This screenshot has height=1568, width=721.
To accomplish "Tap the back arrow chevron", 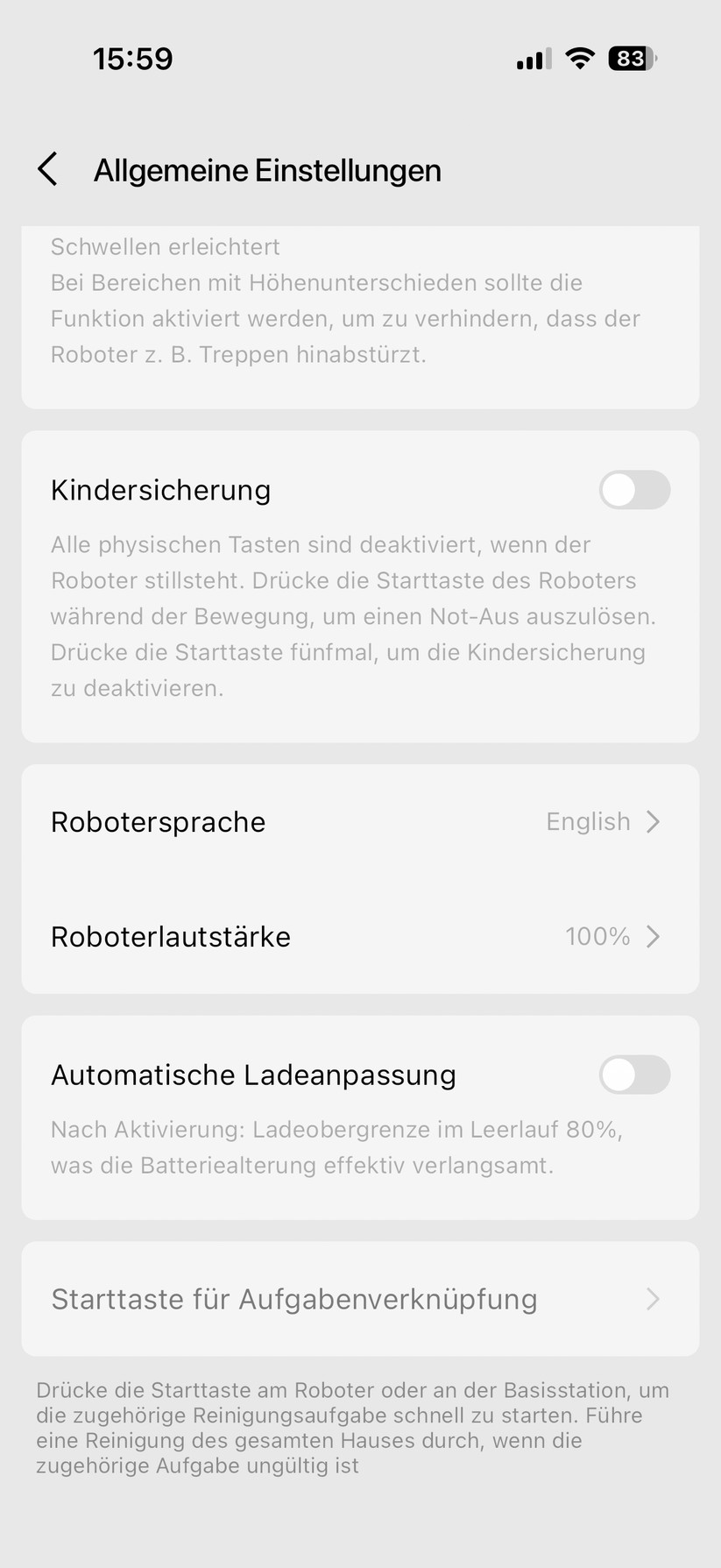I will [x=48, y=168].
